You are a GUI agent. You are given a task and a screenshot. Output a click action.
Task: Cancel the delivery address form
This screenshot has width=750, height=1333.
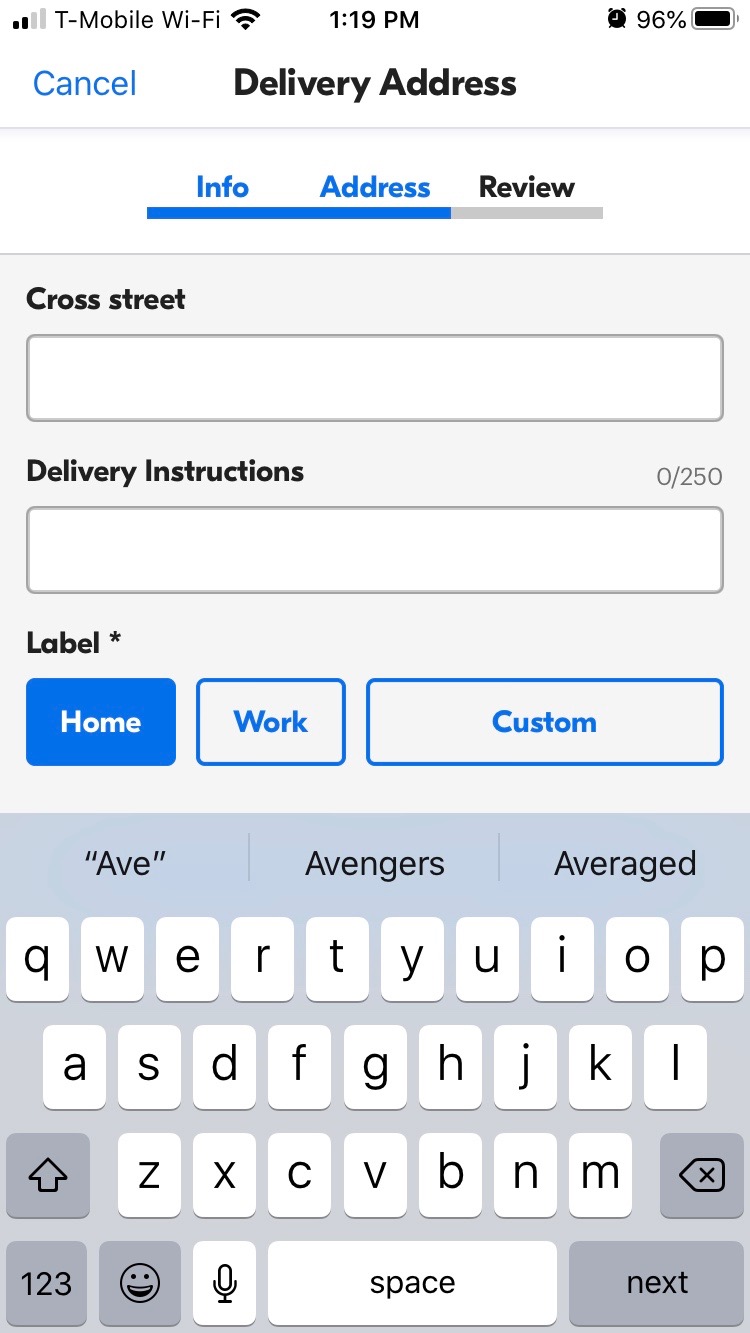click(x=85, y=83)
